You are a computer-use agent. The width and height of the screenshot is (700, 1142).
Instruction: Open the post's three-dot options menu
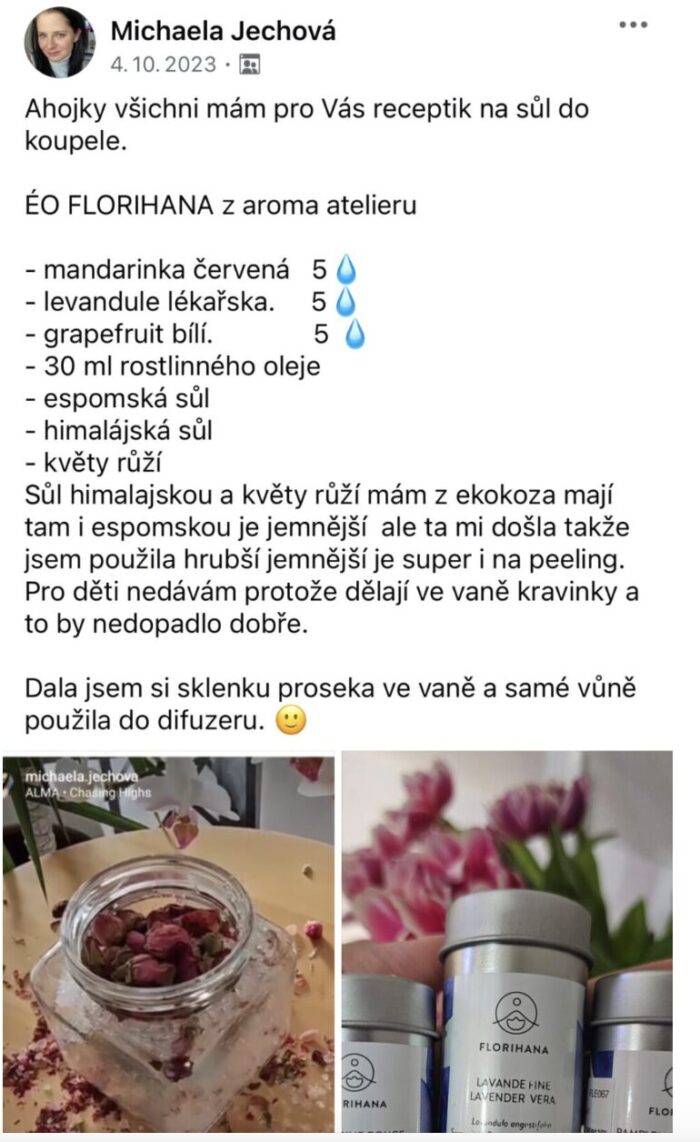coord(633,25)
